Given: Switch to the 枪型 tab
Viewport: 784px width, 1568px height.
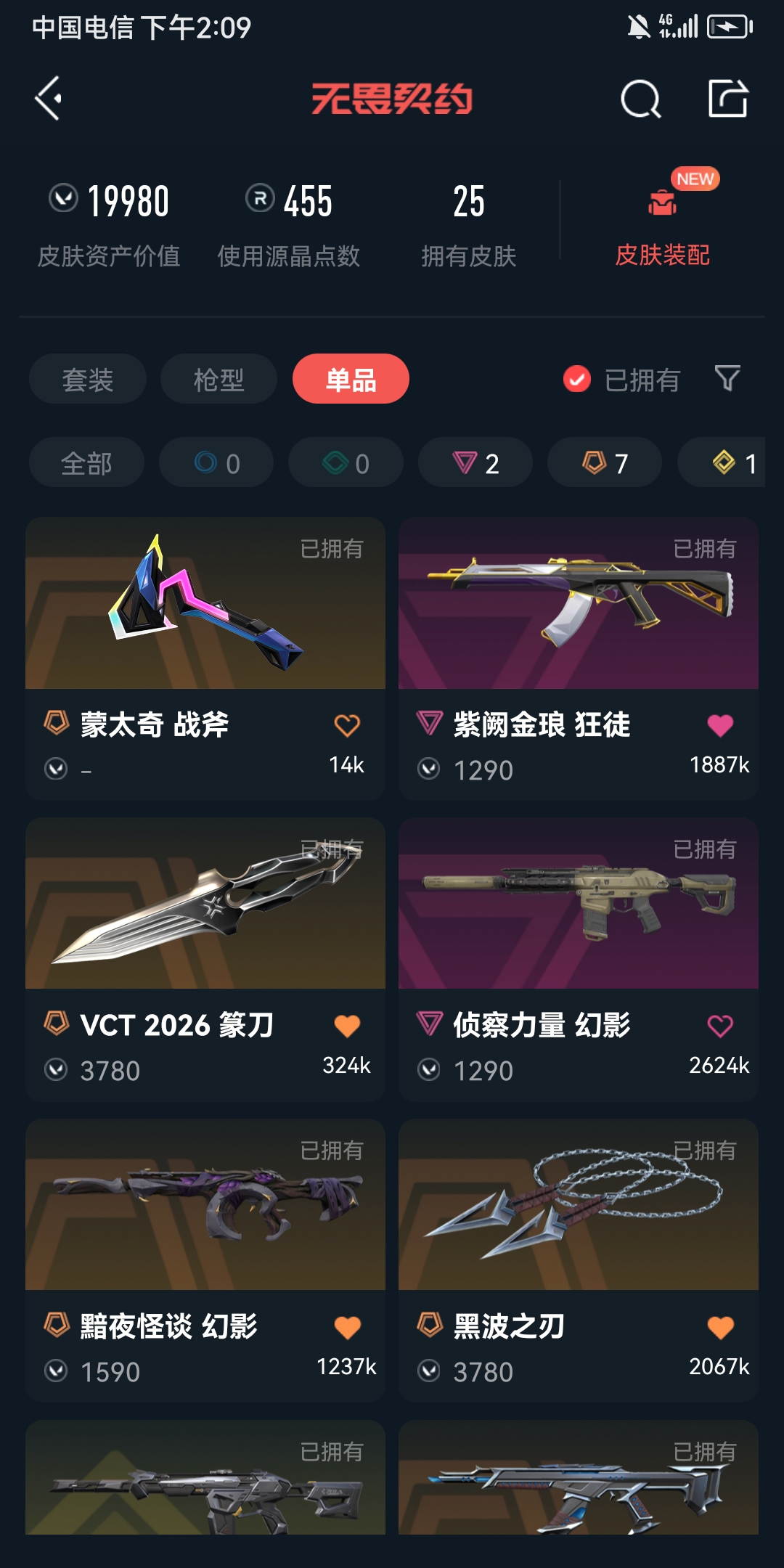Looking at the screenshot, I should 219,379.
